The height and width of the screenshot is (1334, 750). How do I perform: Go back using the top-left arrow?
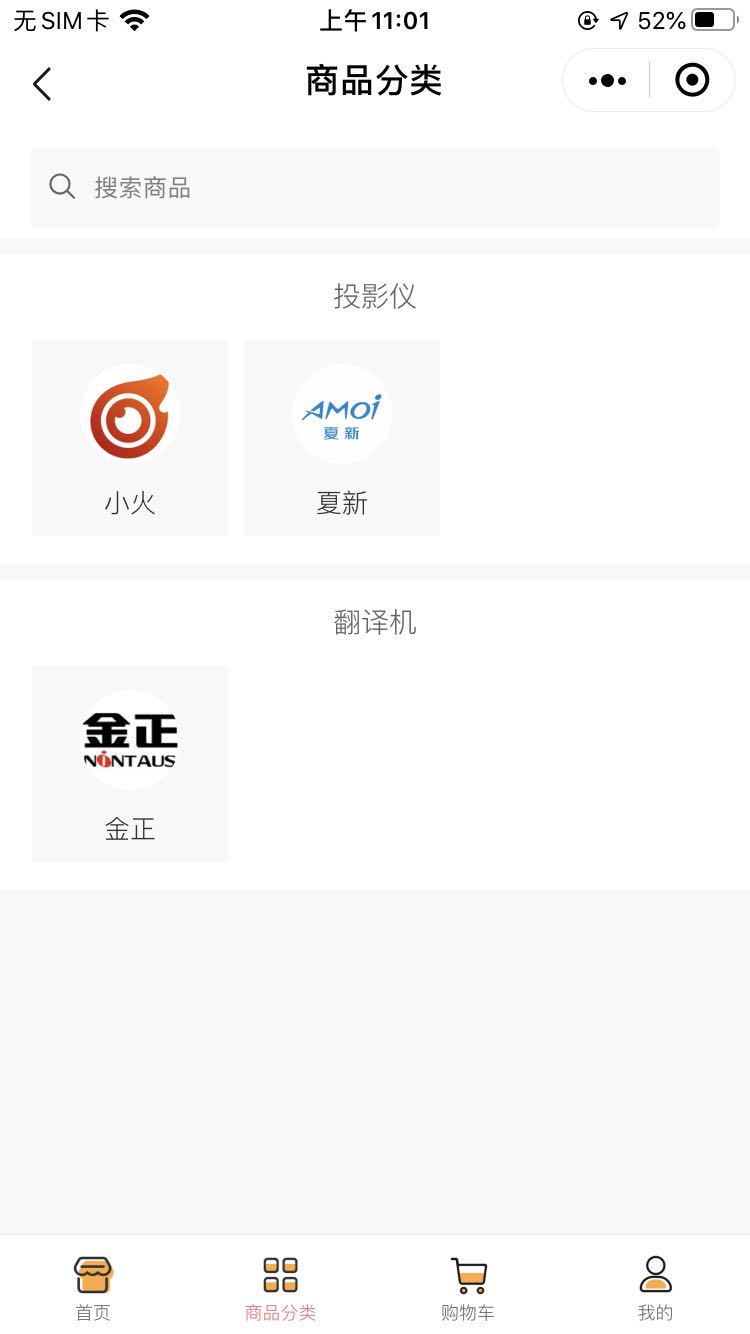(x=42, y=84)
